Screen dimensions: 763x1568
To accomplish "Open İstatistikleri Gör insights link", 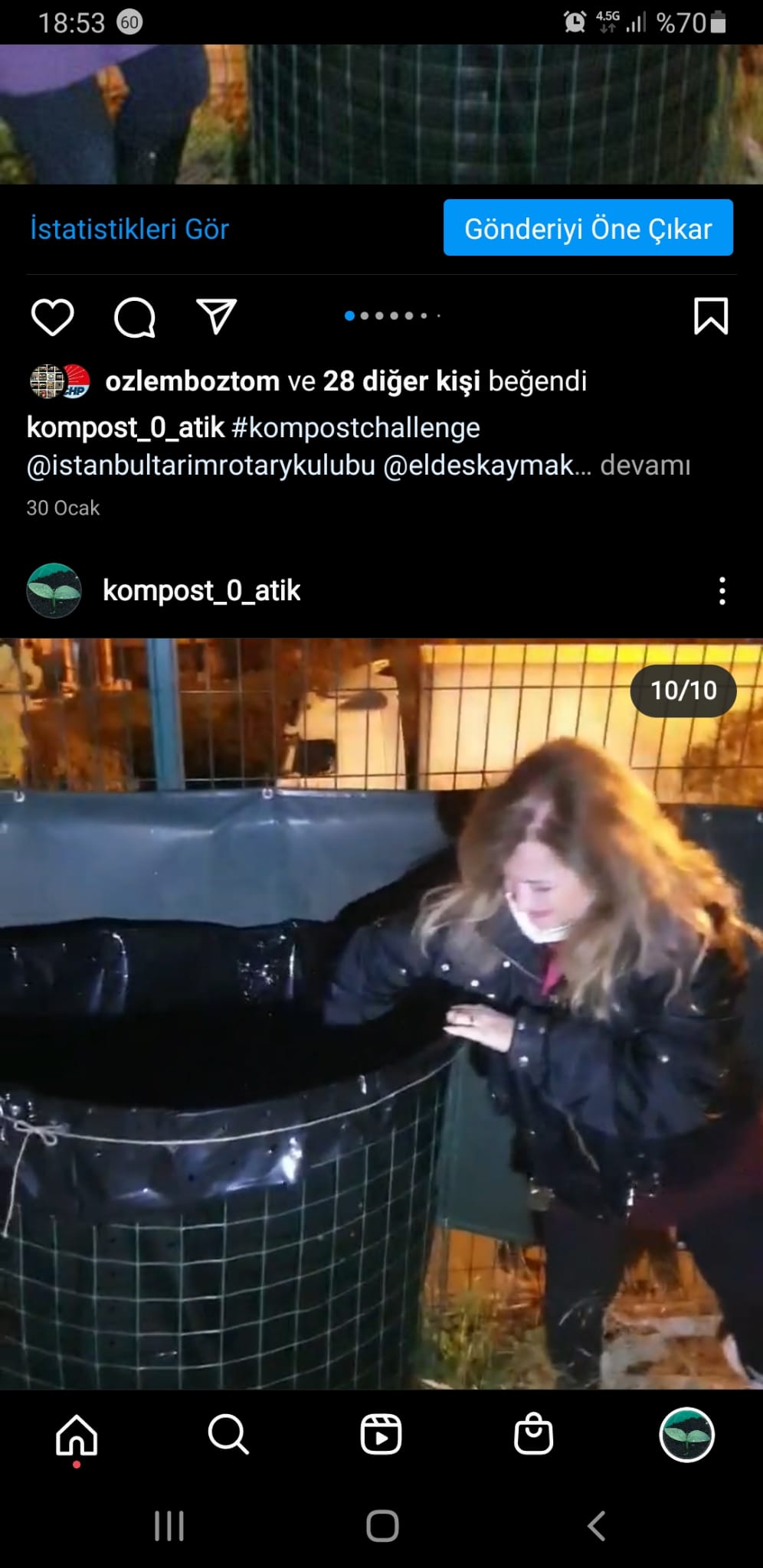I will click(x=129, y=229).
